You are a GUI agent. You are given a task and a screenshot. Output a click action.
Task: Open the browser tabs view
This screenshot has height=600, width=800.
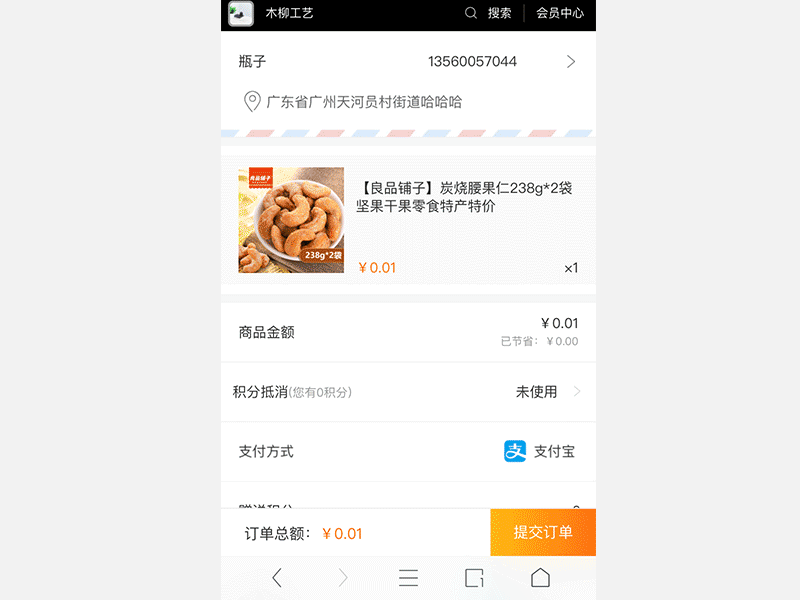[x=474, y=577]
